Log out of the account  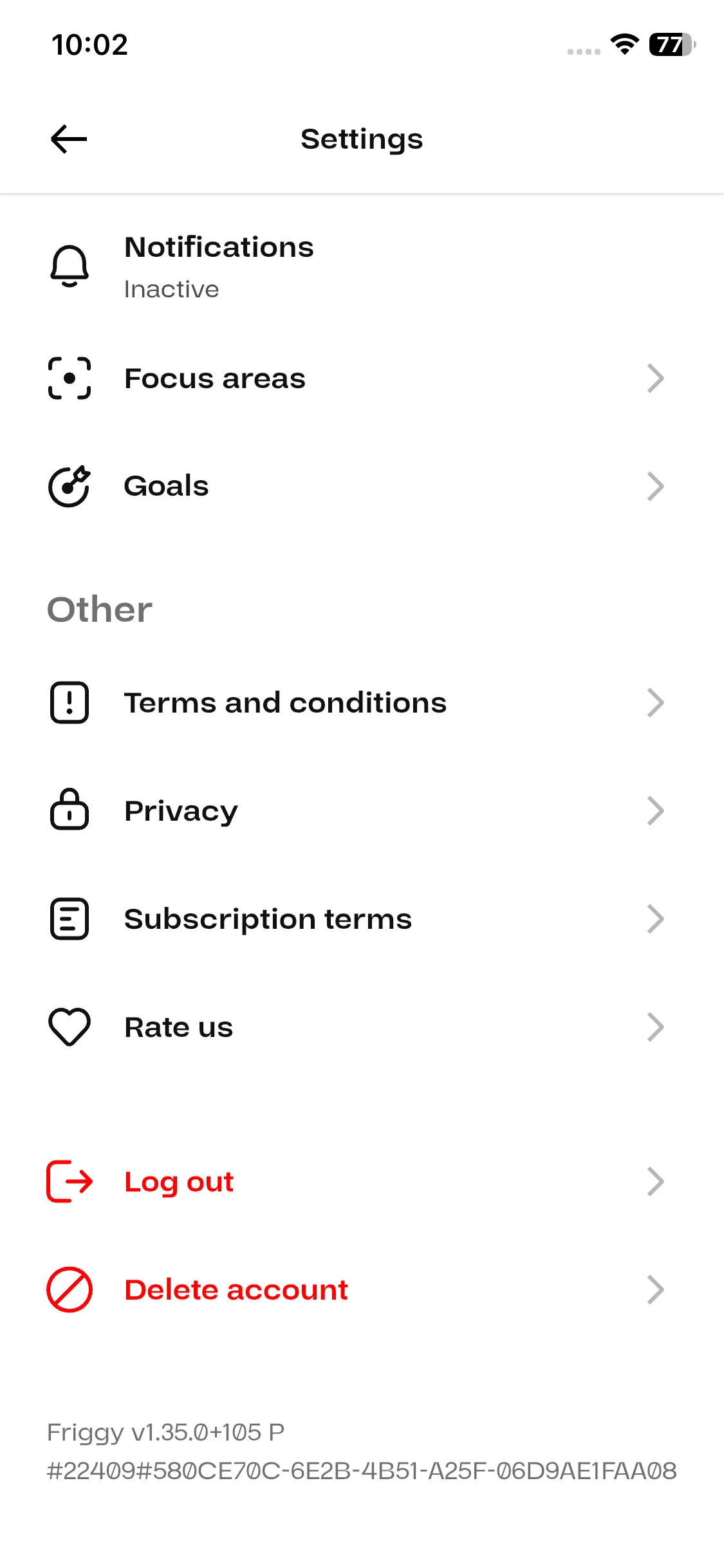178,1182
